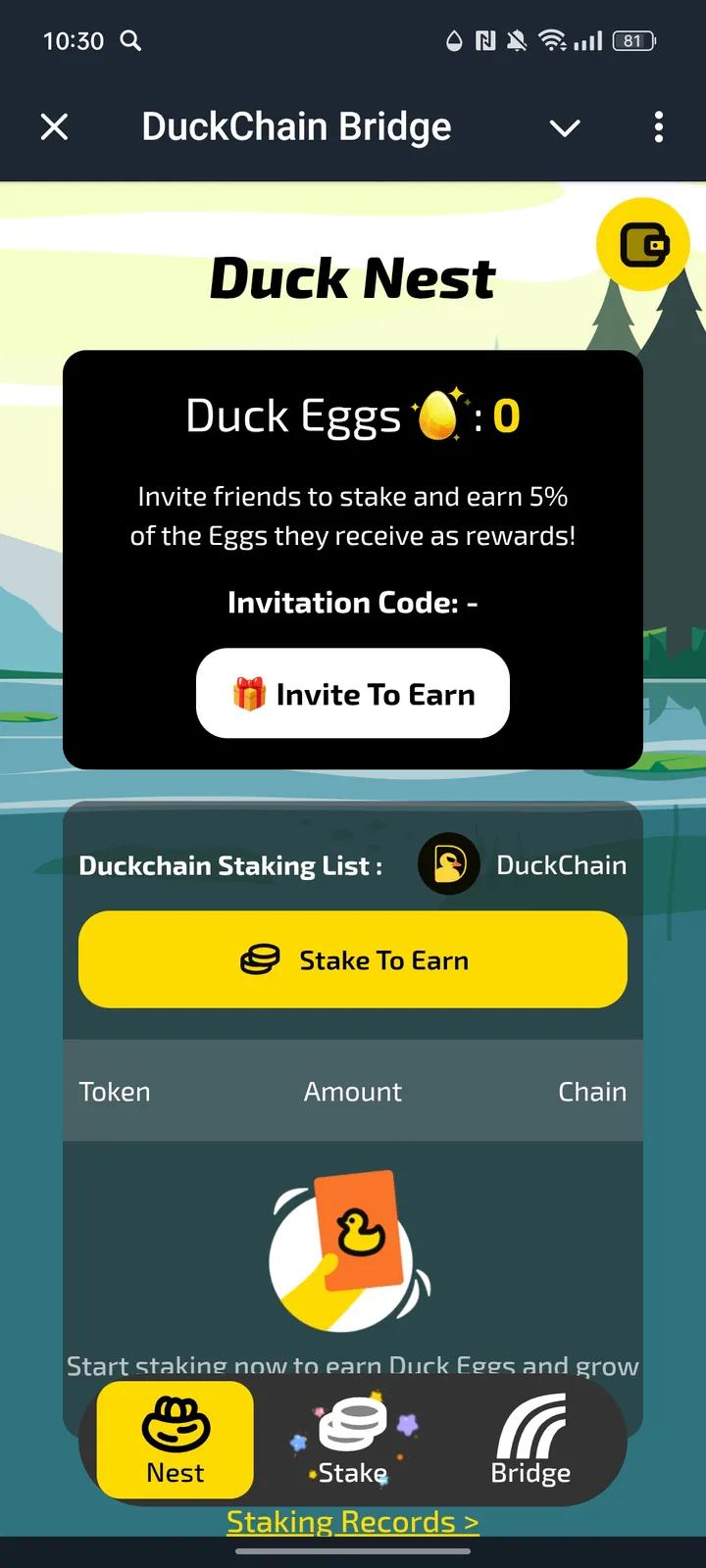Tap the Invitation Code dash to reveal code
Viewport: 706px width, 1568px height.
click(x=473, y=603)
